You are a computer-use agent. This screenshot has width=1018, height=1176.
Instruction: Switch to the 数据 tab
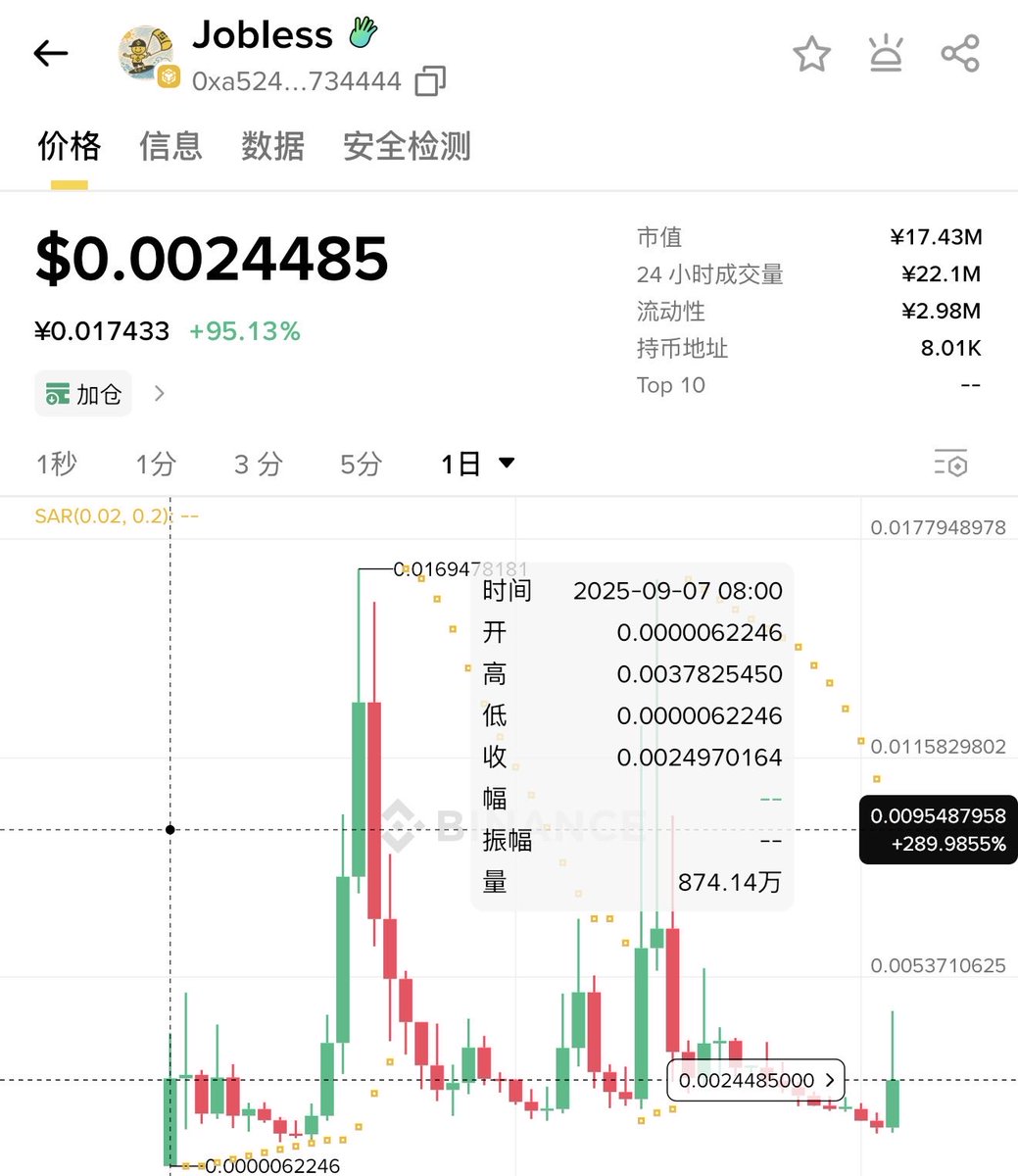pyautogui.click(x=272, y=146)
